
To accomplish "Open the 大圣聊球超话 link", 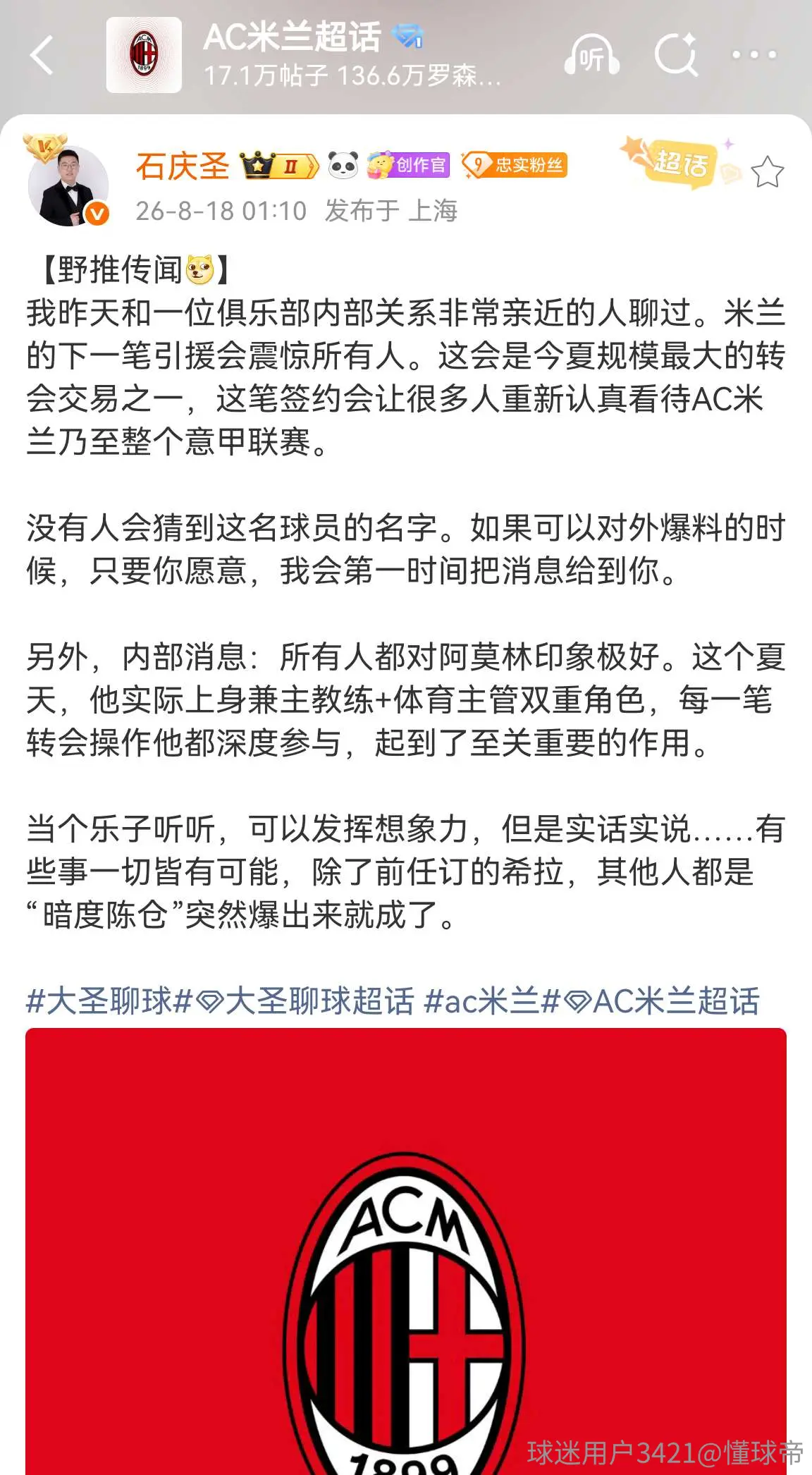I will (x=305, y=1000).
